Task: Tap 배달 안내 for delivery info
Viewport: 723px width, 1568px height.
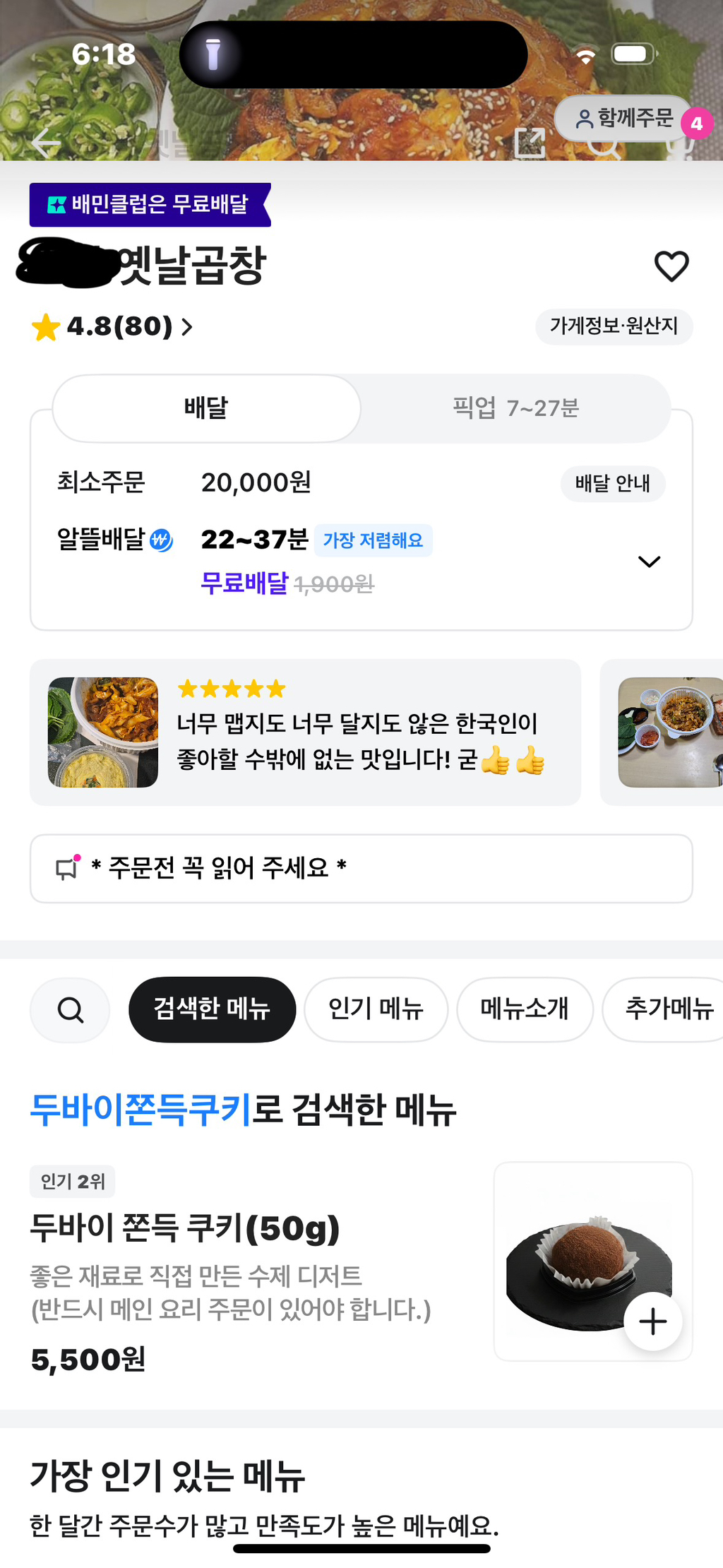Action: pyautogui.click(x=613, y=484)
